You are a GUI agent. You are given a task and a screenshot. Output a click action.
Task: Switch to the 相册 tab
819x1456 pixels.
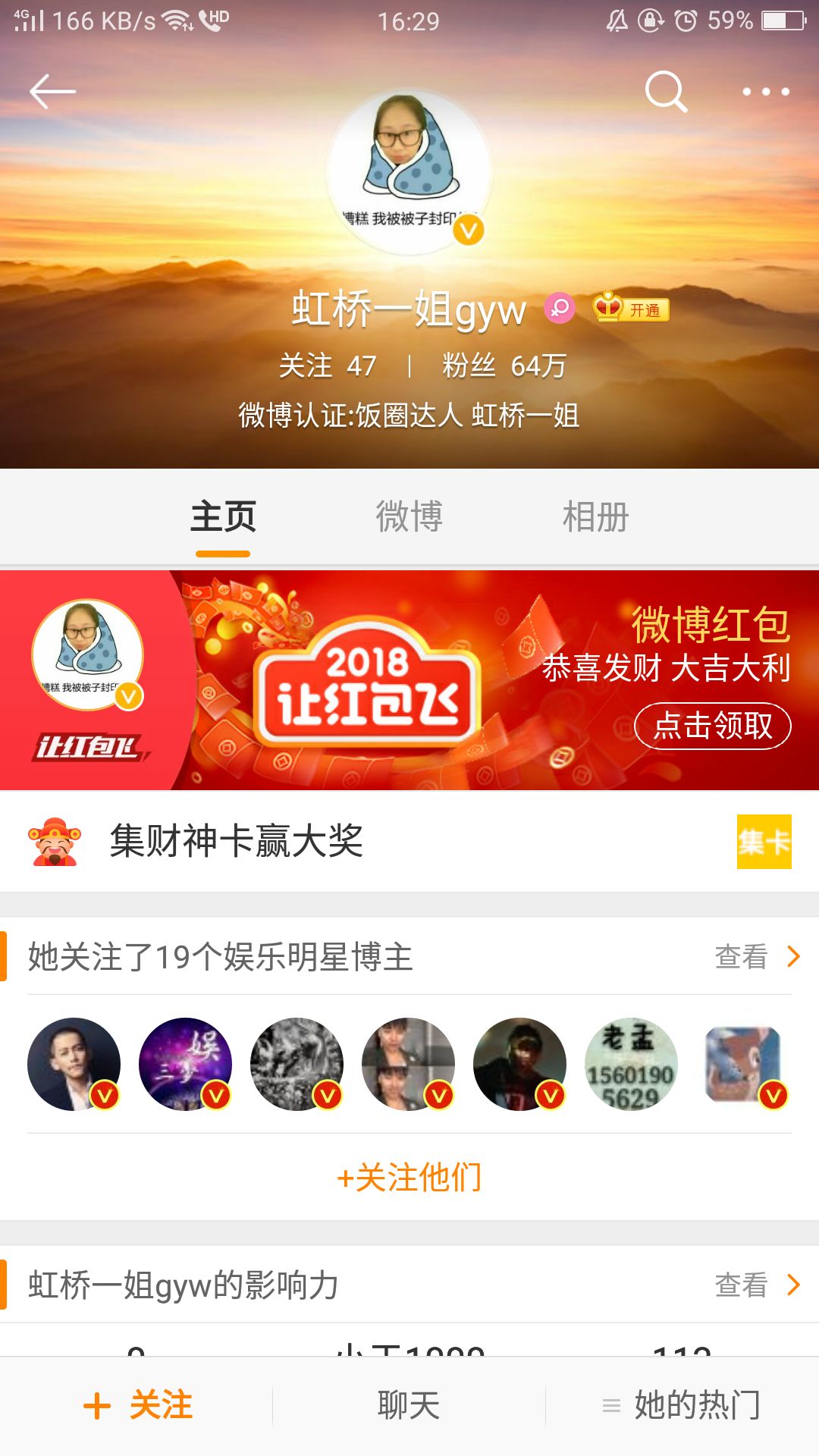[x=595, y=517]
